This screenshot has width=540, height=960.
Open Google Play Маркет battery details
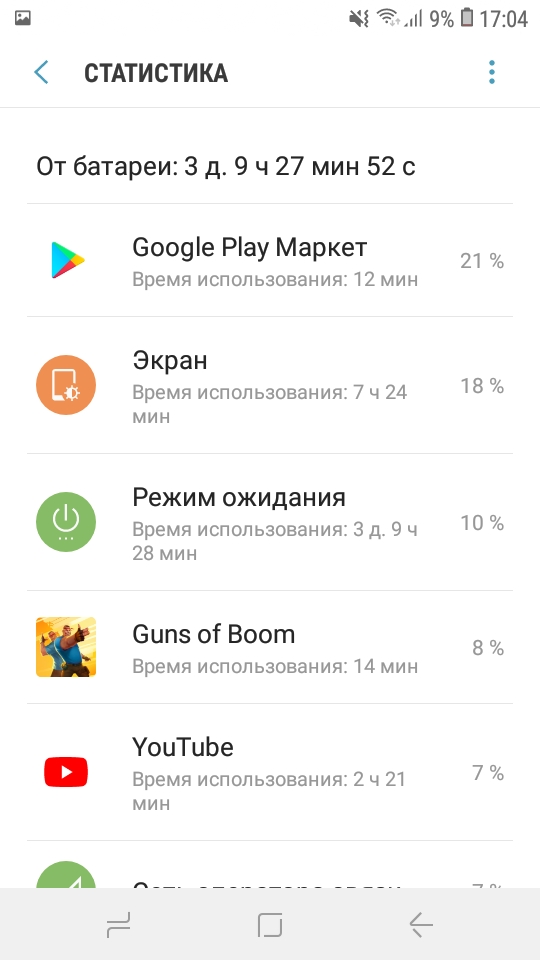pos(270,260)
